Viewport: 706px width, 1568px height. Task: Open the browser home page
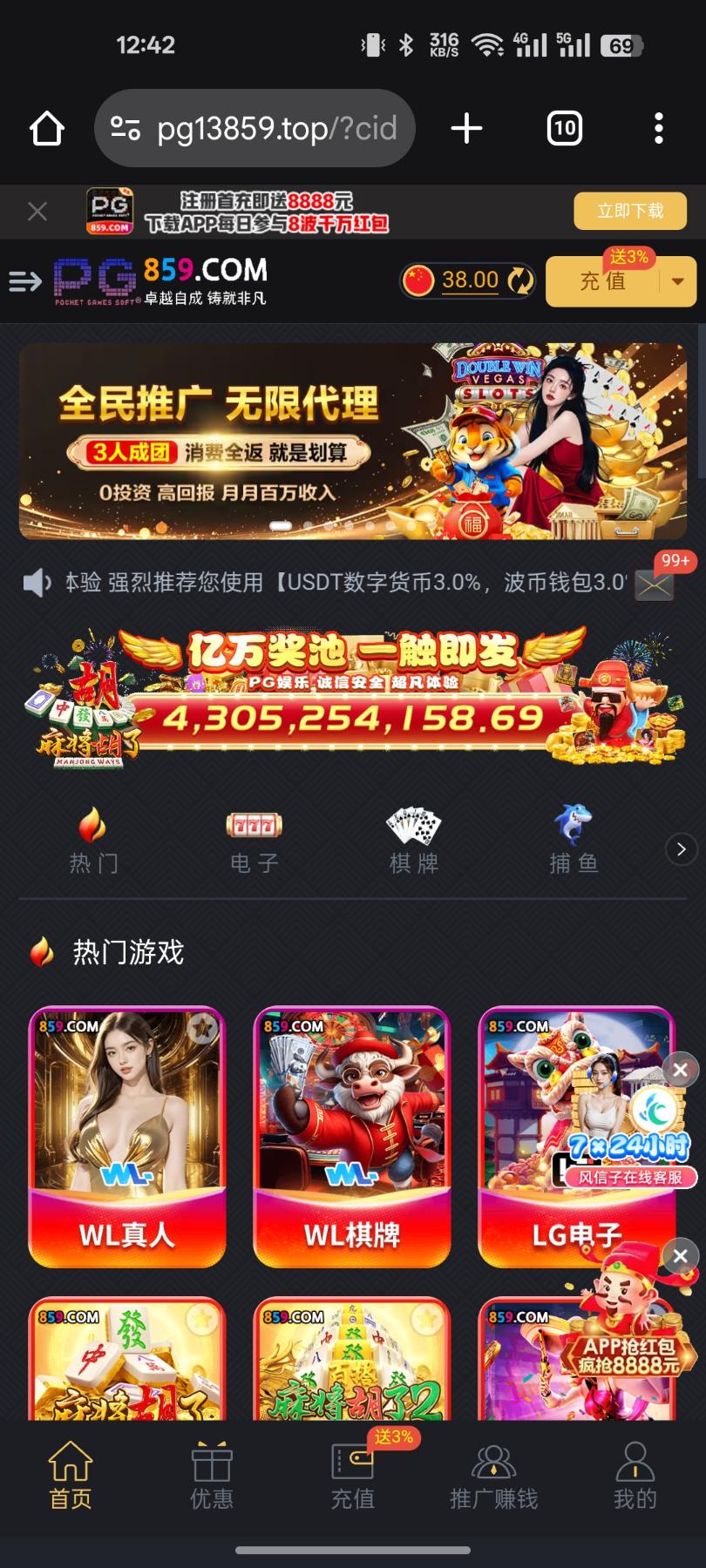coord(47,129)
